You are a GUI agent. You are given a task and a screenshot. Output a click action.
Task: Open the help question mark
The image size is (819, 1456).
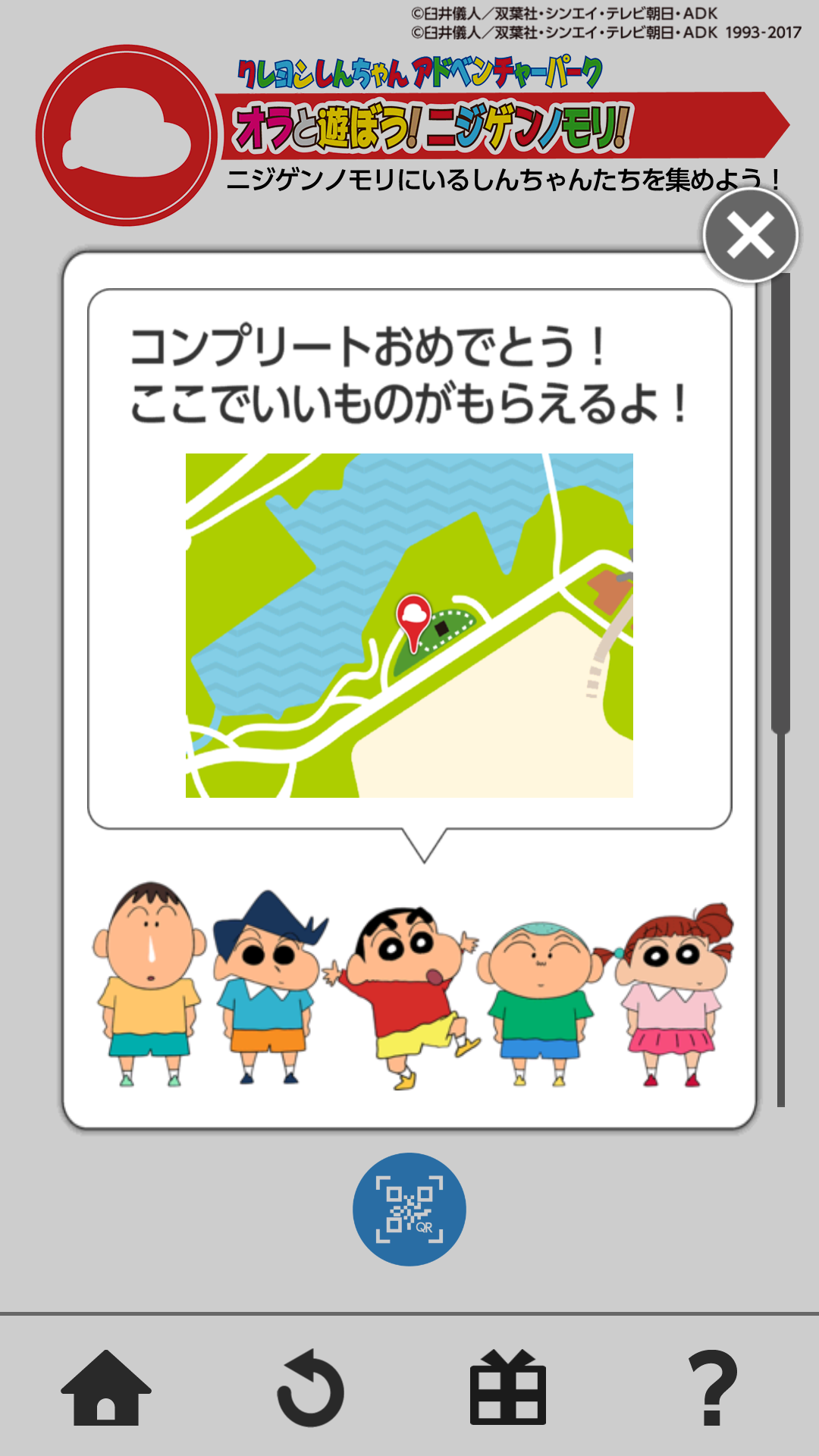click(x=712, y=1388)
